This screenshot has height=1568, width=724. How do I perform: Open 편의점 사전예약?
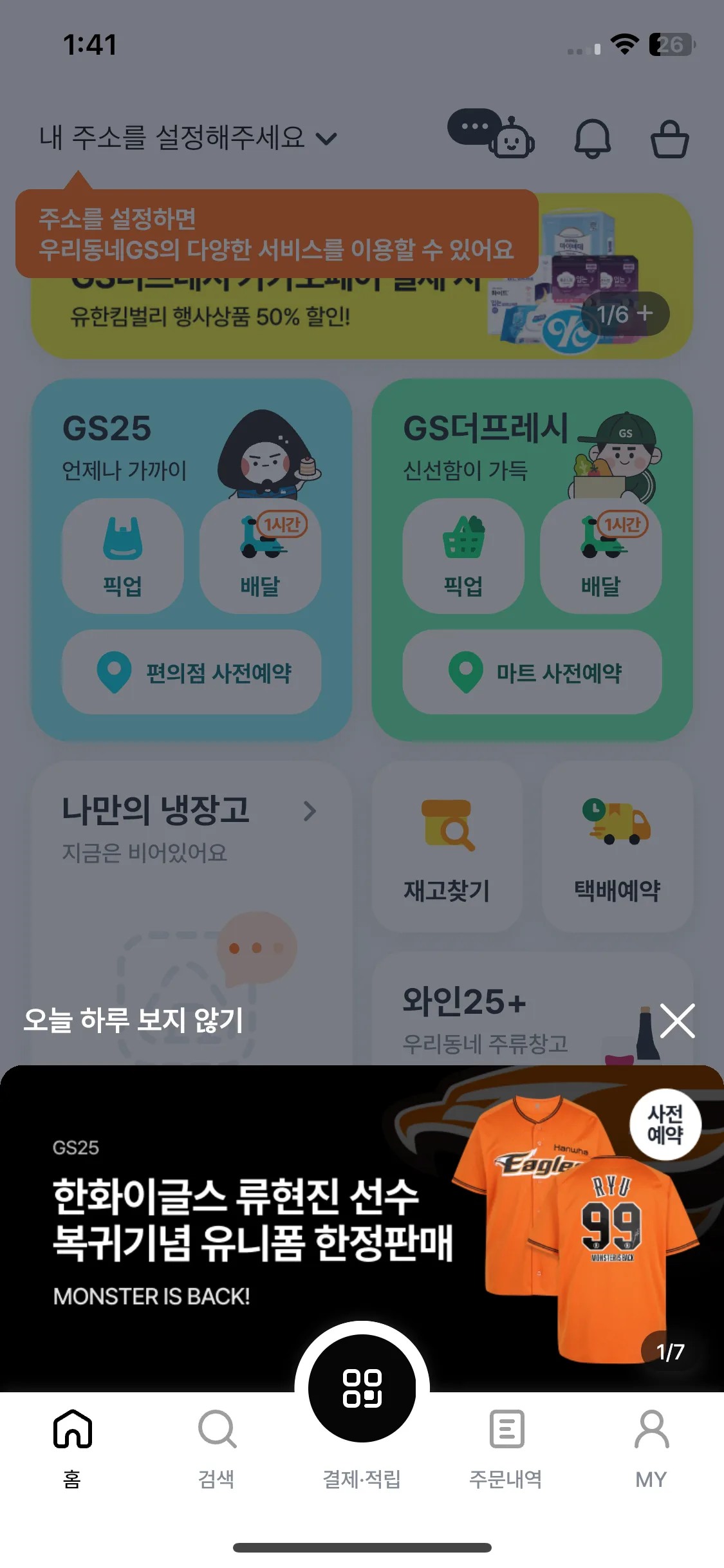[192, 672]
